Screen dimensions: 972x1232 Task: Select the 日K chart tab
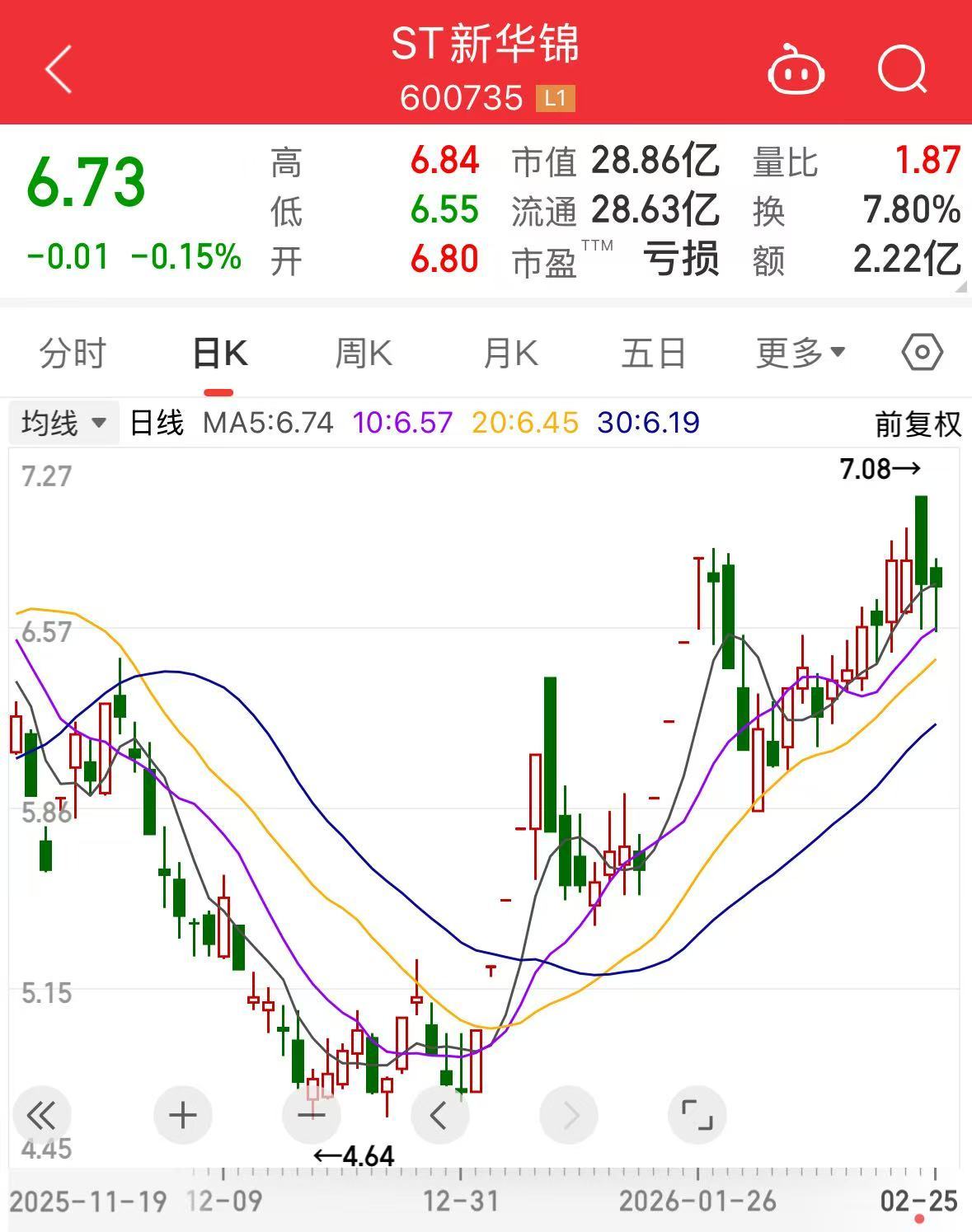coord(219,354)
